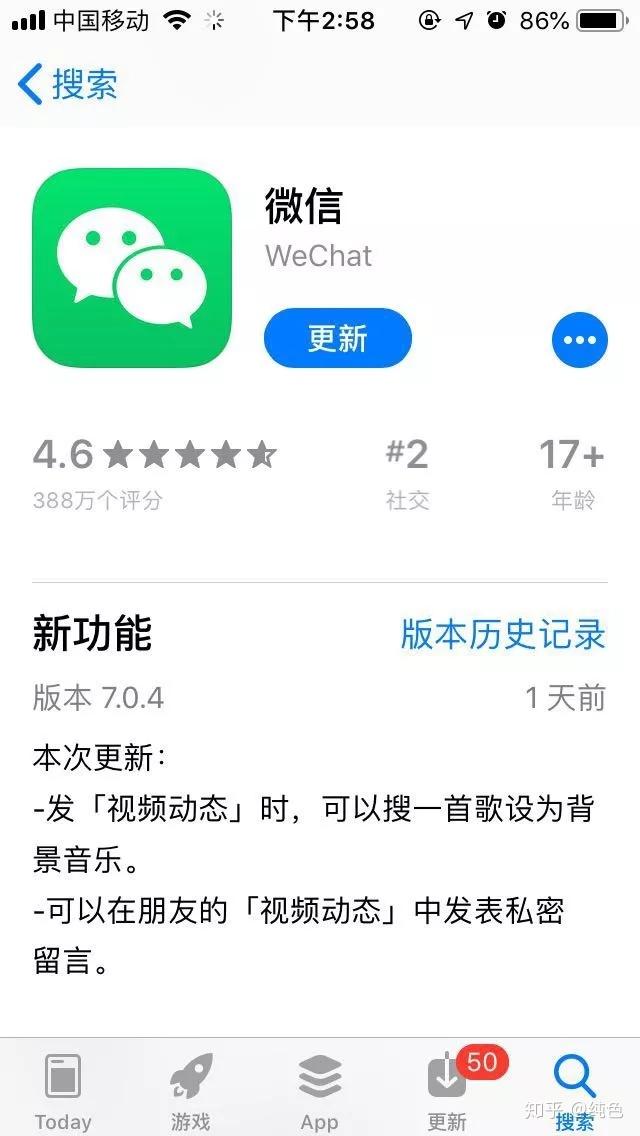Open 版本历史记录 version history
This screenshot has width=640, height=1136.
[503, 635]
